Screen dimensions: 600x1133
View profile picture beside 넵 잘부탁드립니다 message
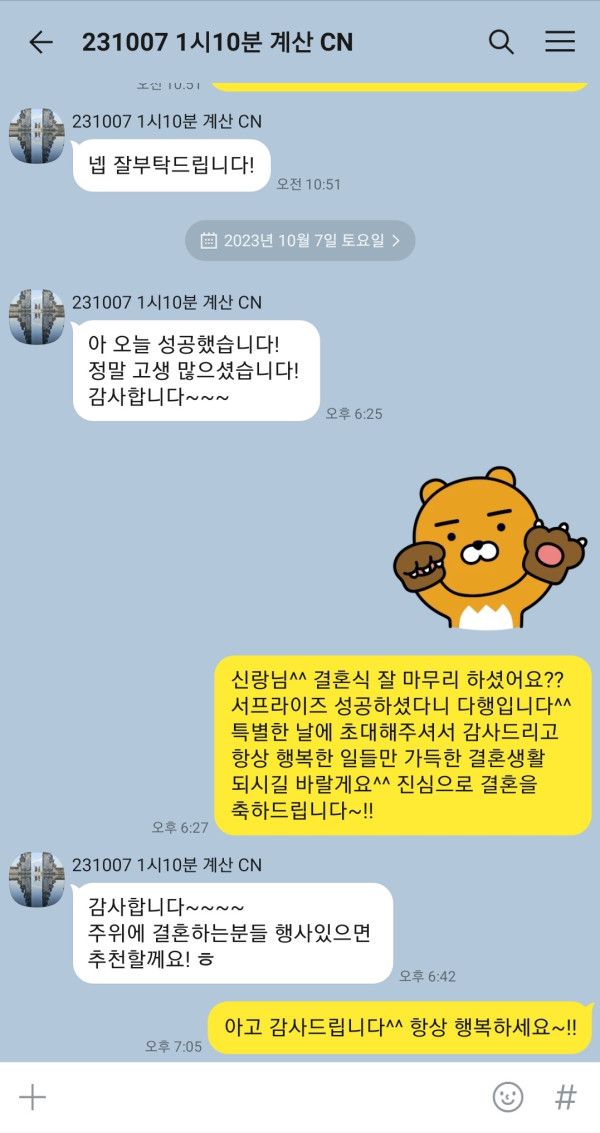point(37,135)
